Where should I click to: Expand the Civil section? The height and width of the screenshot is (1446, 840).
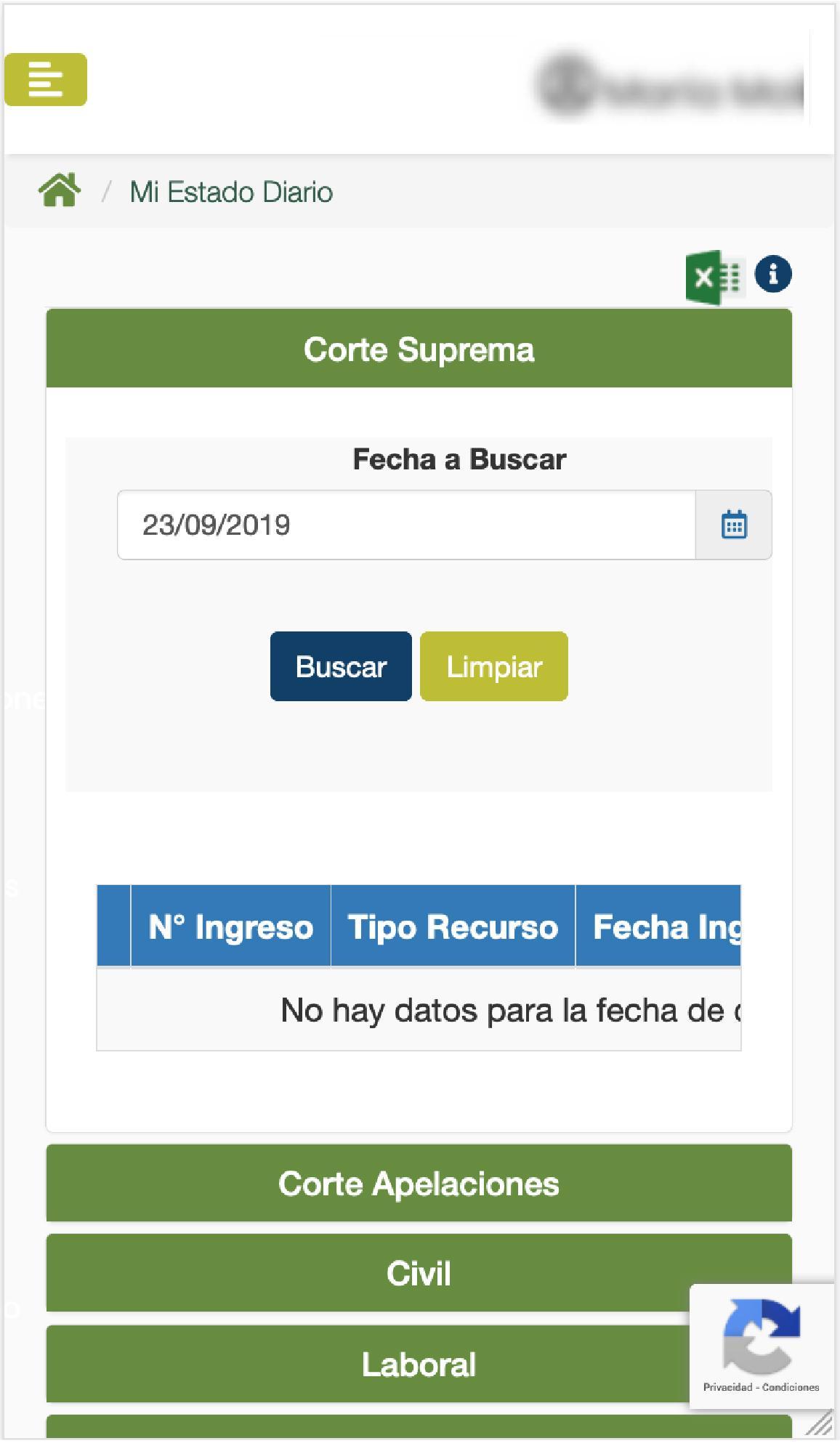(x=419, y=1273)
